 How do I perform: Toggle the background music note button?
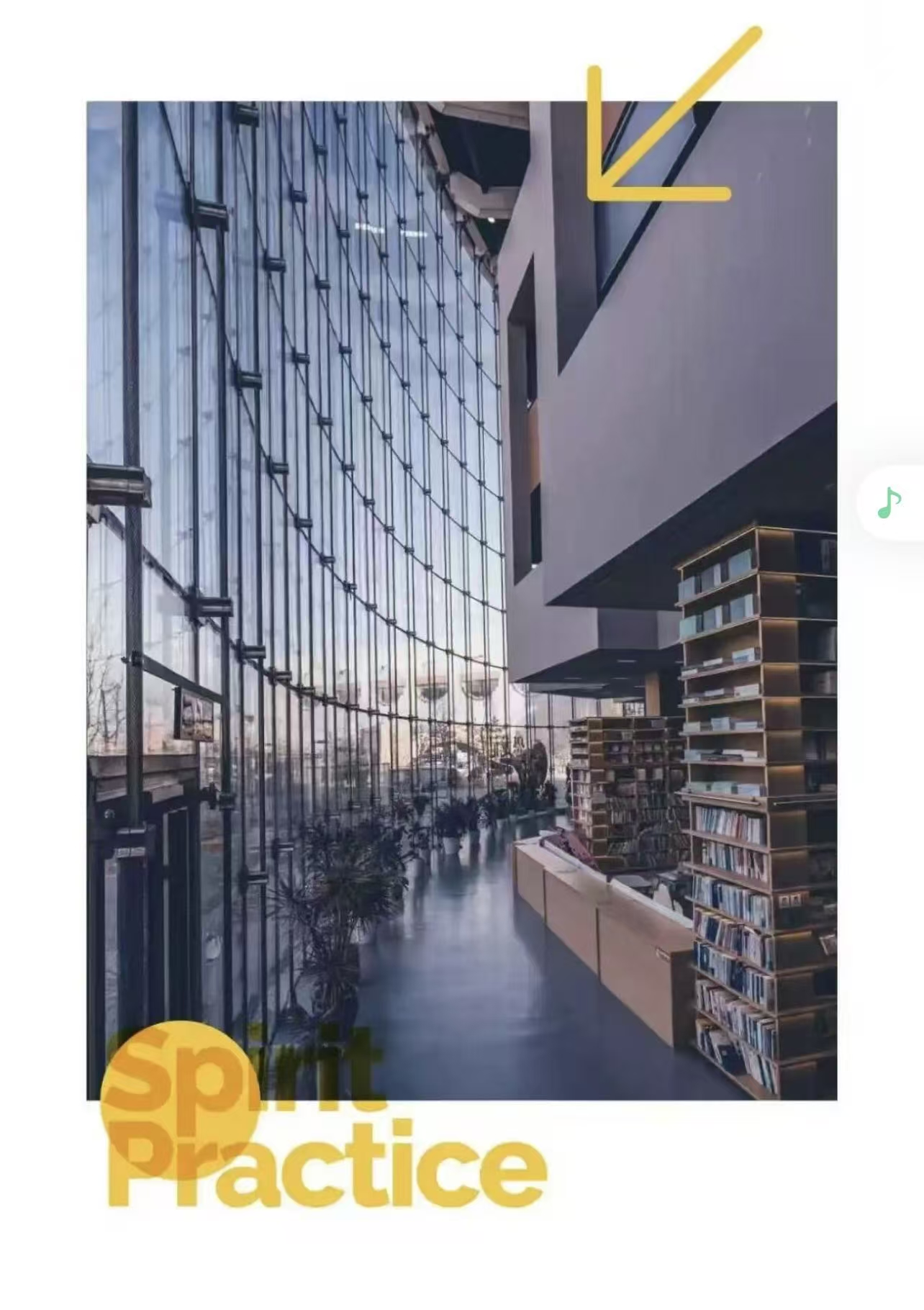889,503
